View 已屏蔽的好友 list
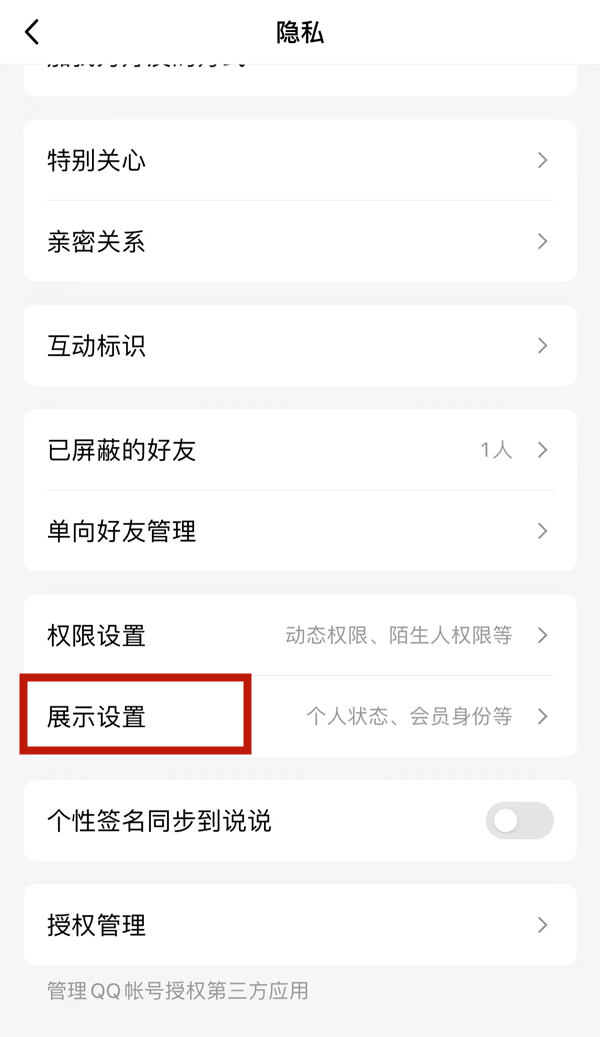Screen dimensions: 600x1037 (300, 450)
